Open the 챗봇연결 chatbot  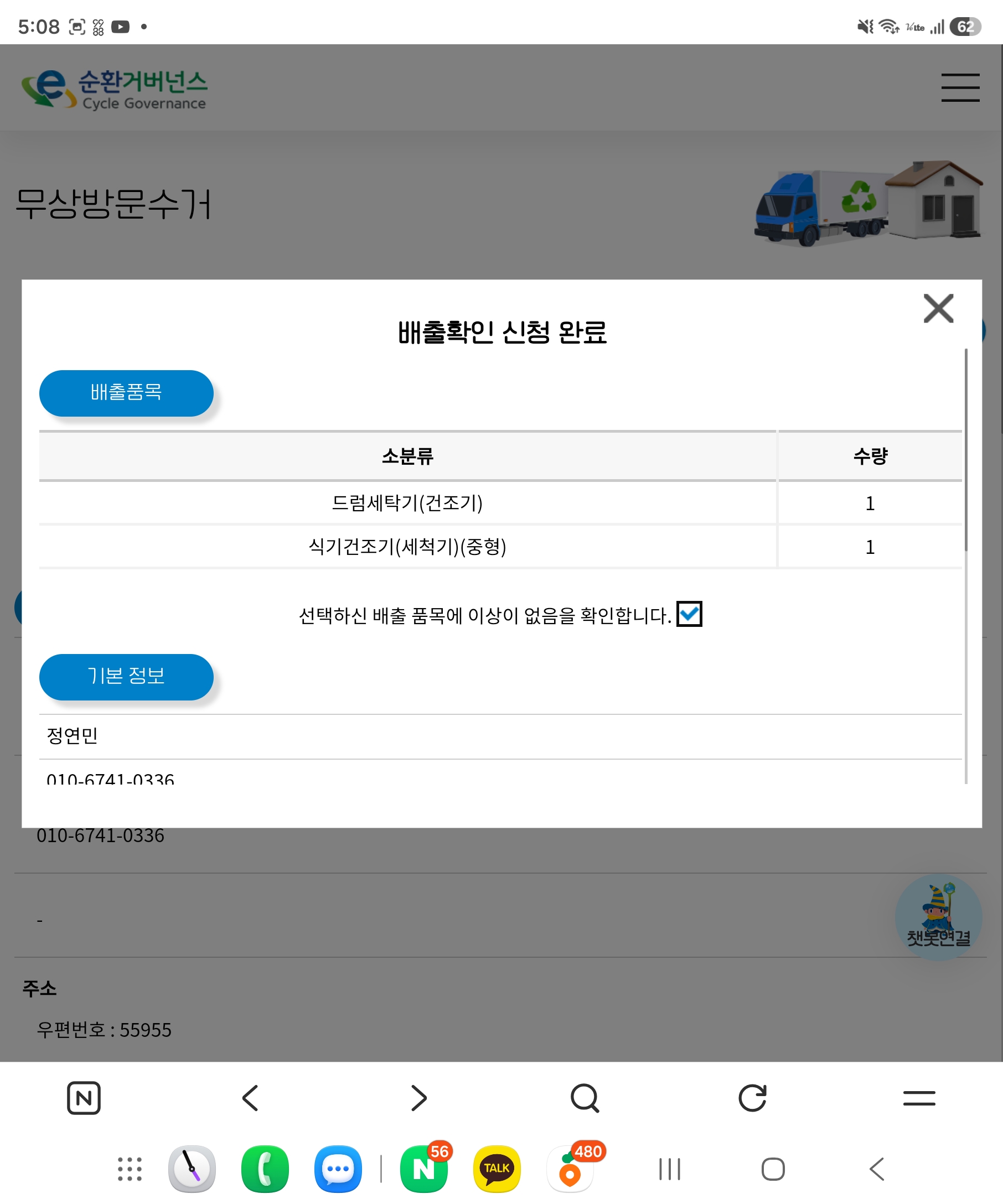tap(938, 917)
